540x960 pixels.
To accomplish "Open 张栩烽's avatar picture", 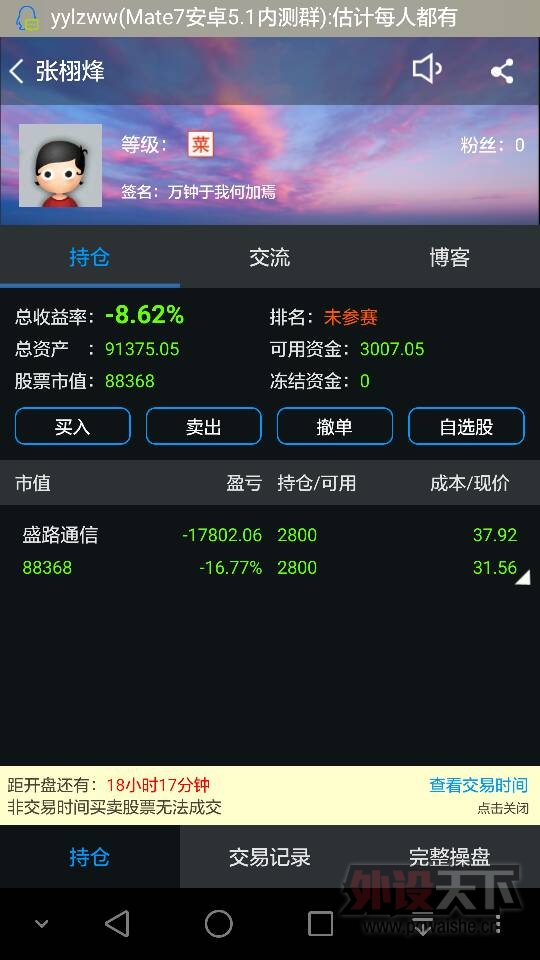I will tap(60, 165).
